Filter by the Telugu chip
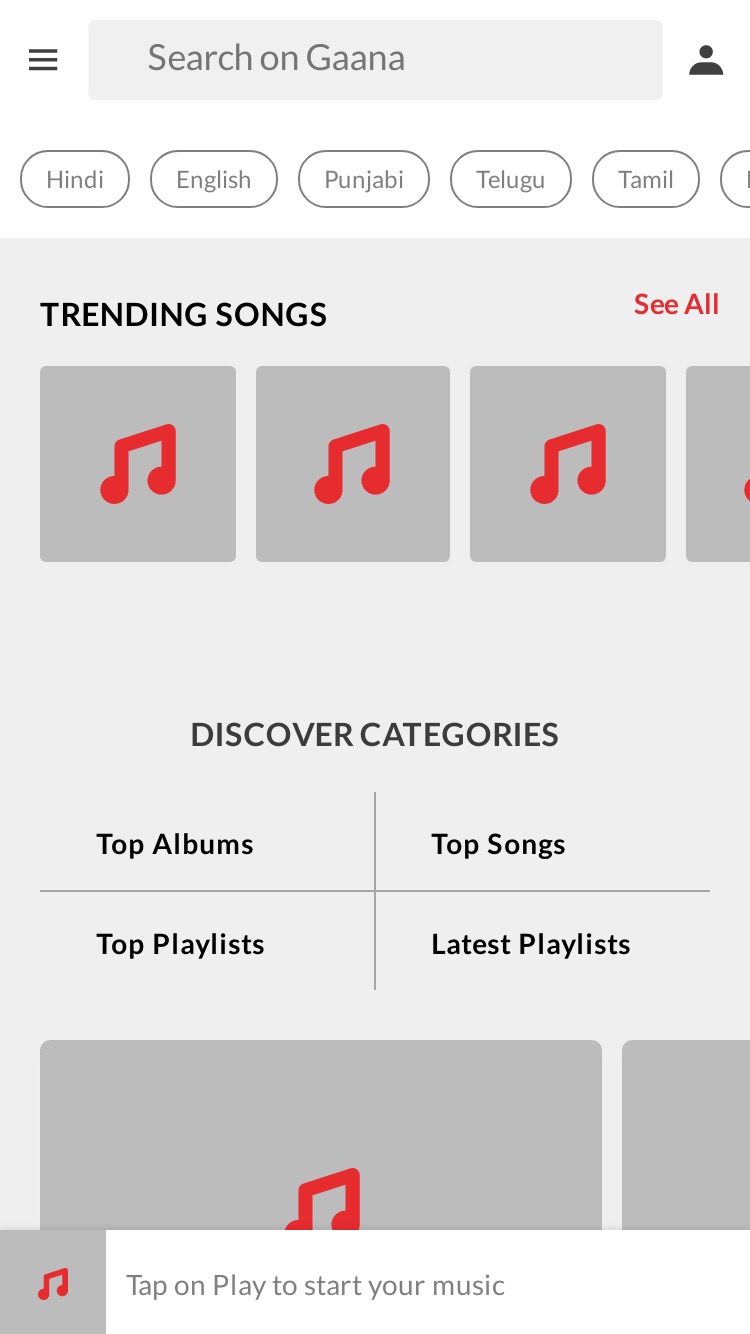The width and height of the screenshot is (750, 1334). 511,179
